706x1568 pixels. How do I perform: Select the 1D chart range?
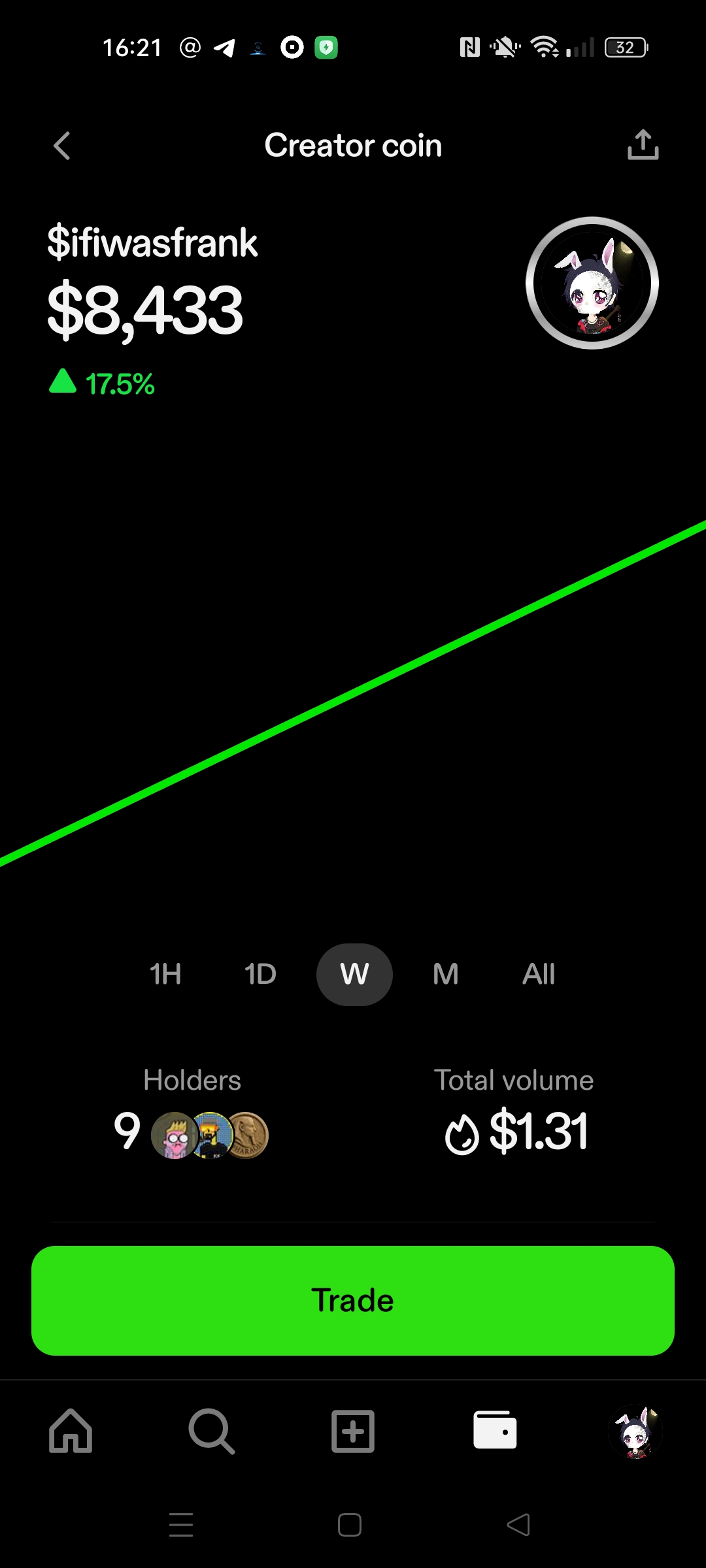(x=260, y=974)
